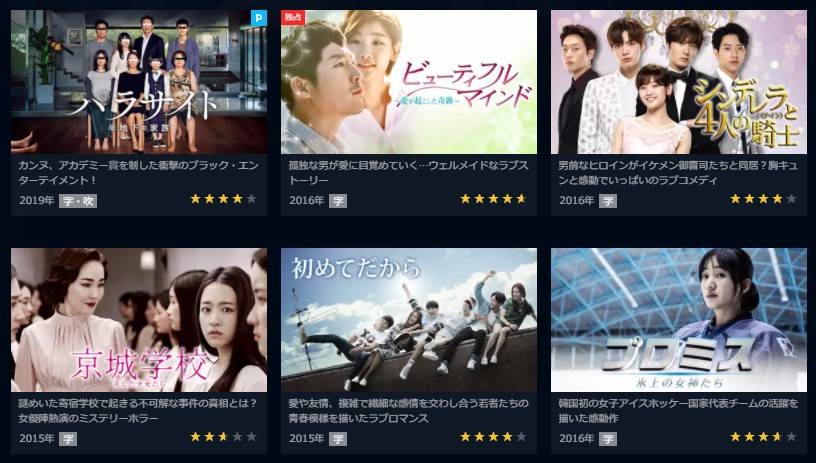
Task: Select the ビューティフルマインド drama tile
Action: tap(409, 82)
